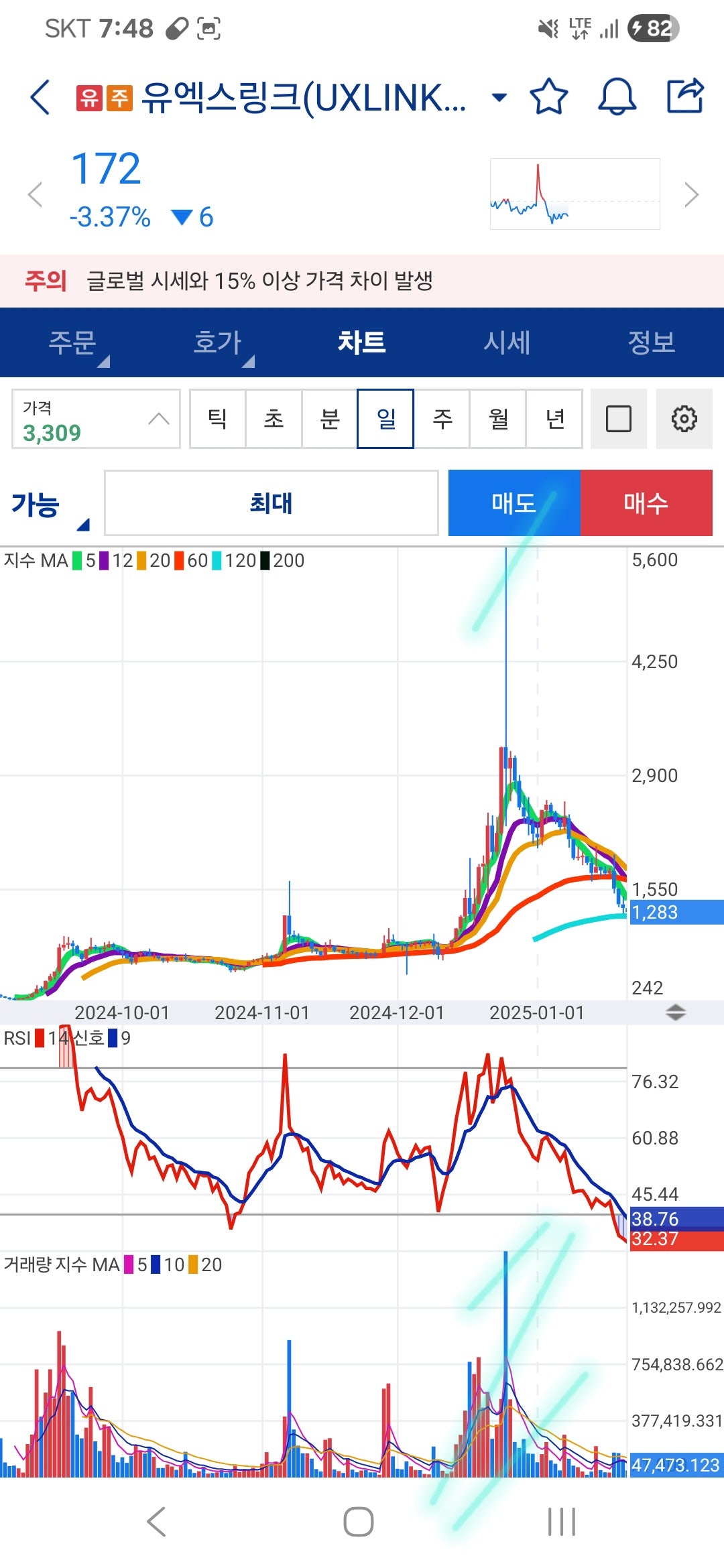Tap the red 매수 buy button

point(646,503)
